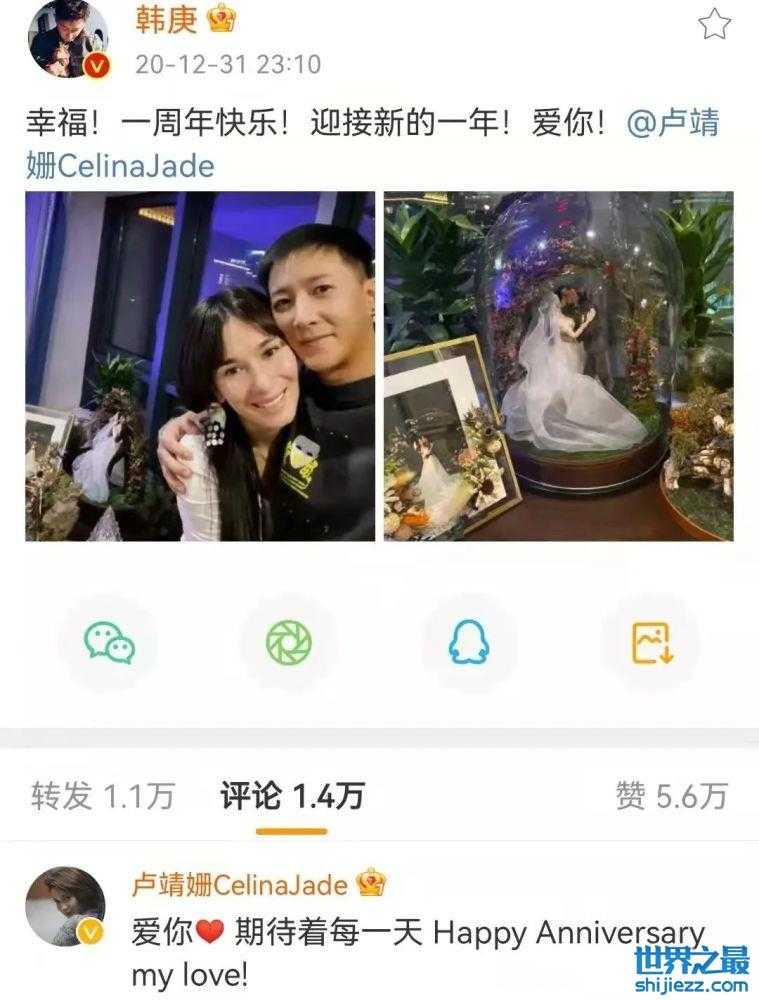Image resolution: width=759 pixels, height=1000 pixels.
Task: Open 卢靖姗CelinaJade's username in comments
Action: [x=240, y=885]
